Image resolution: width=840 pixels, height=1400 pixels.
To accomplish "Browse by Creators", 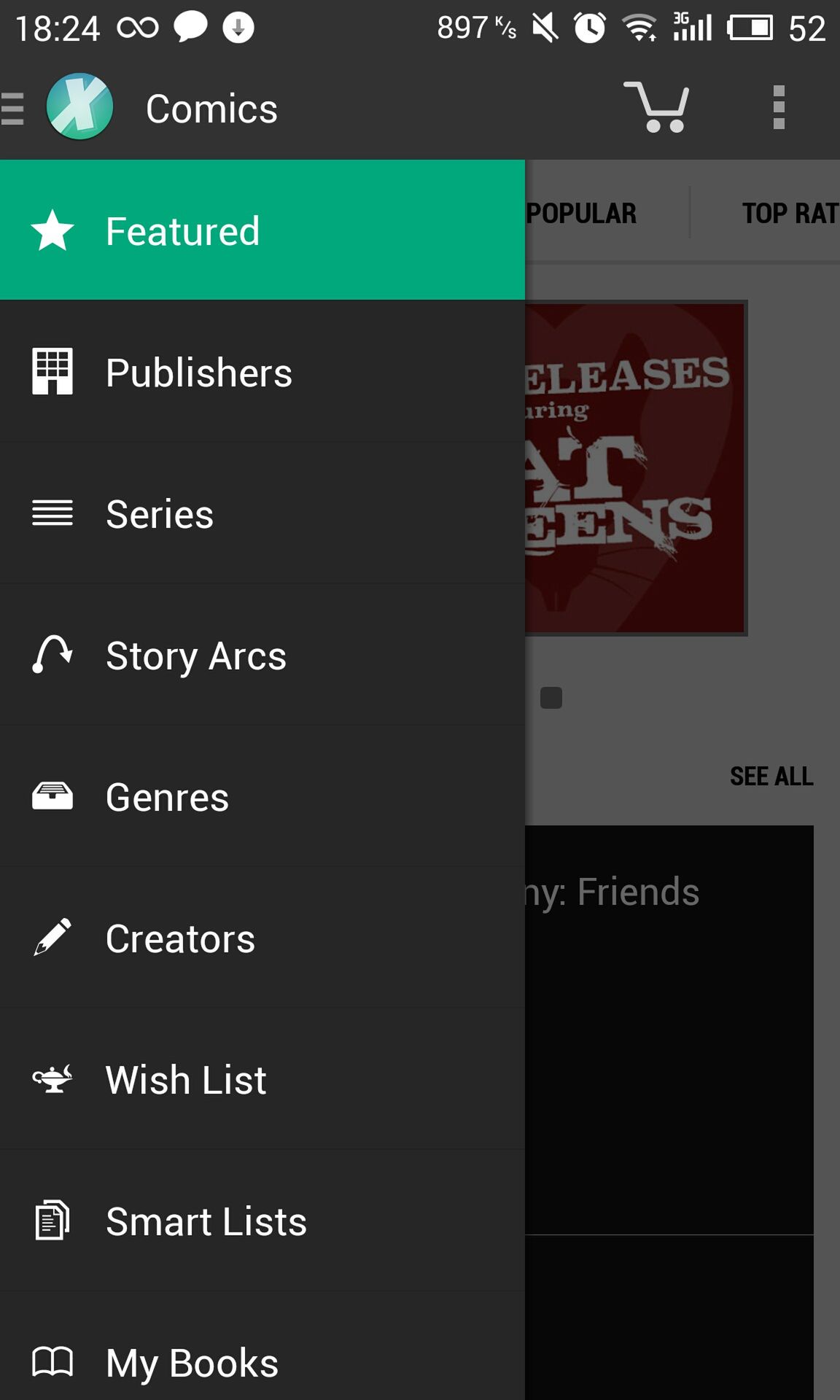I will [x=262, y=938].
